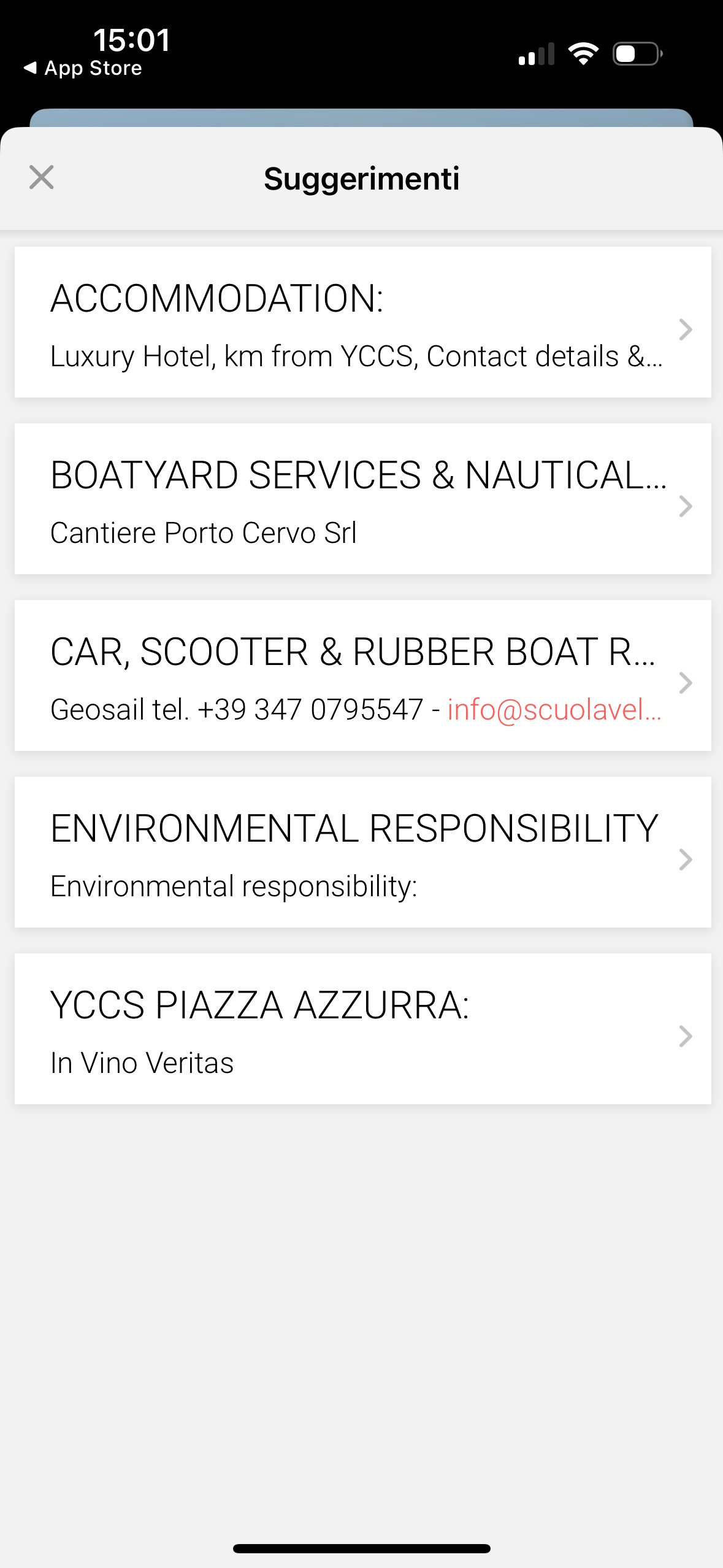The image size is (723, 1568).
Task: Open YCCS Piazza Azzurra entry
Action: (362, 1029)
